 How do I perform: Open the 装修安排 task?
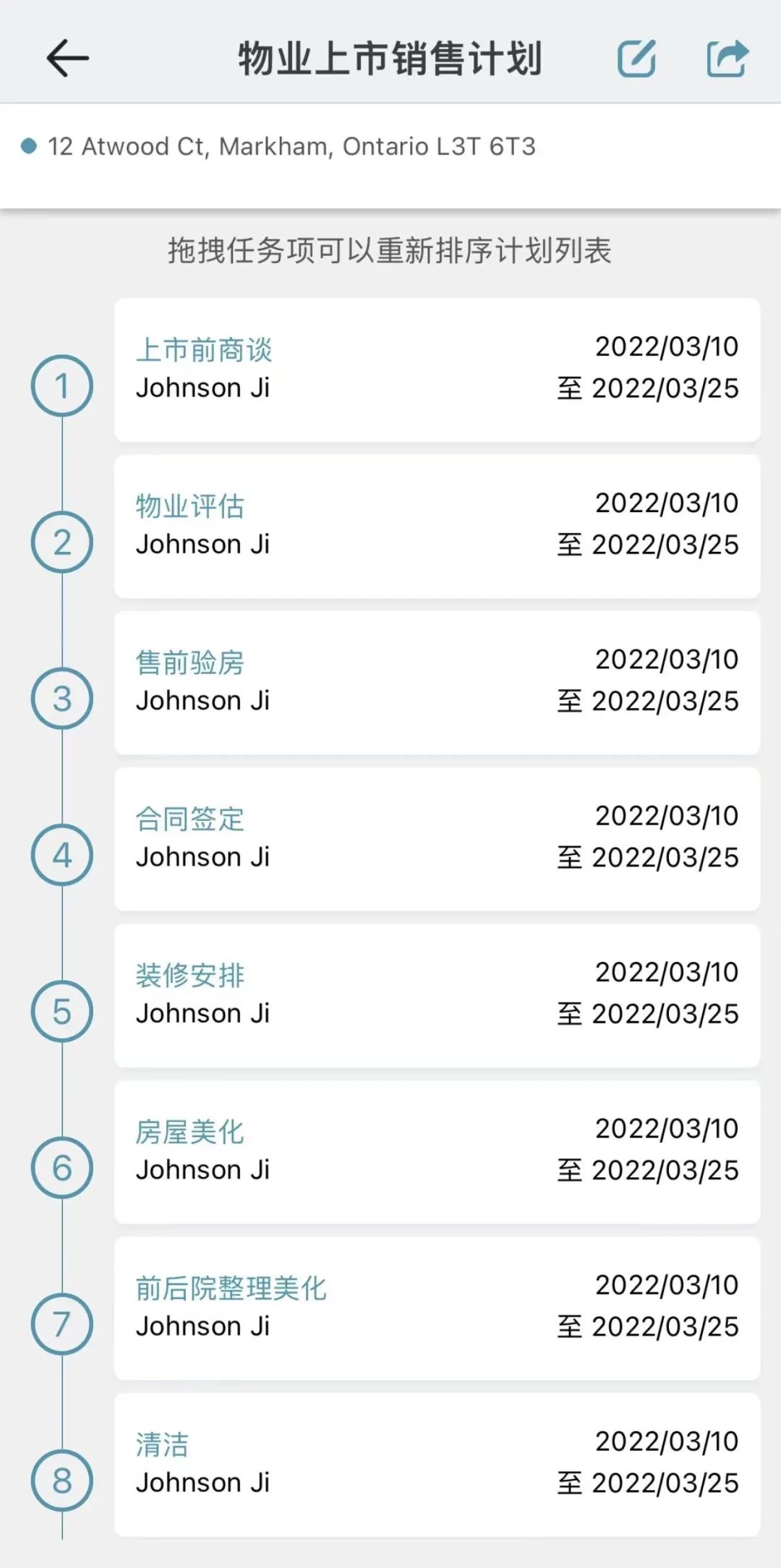point(437,995)
